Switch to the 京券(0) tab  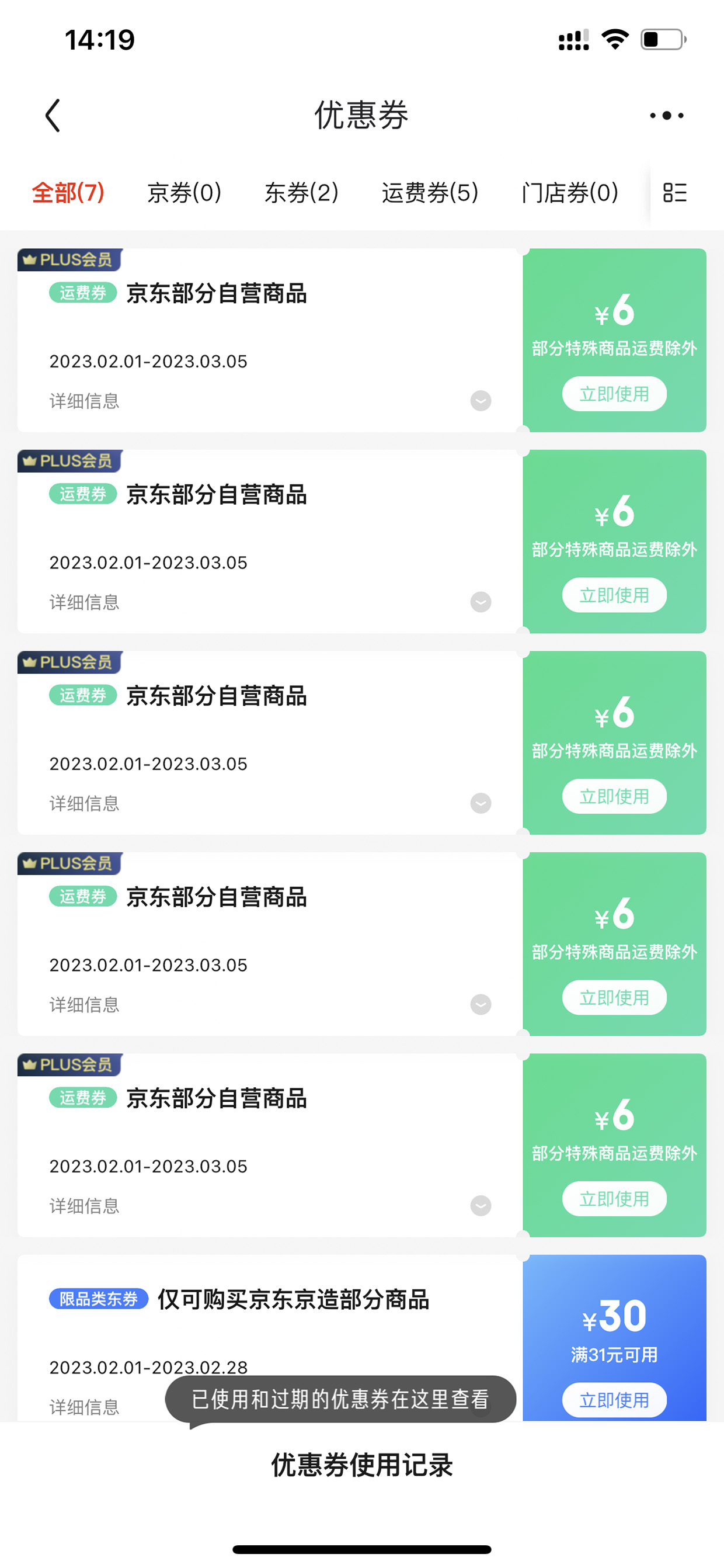pyautogui.click(x=185, y=193)
